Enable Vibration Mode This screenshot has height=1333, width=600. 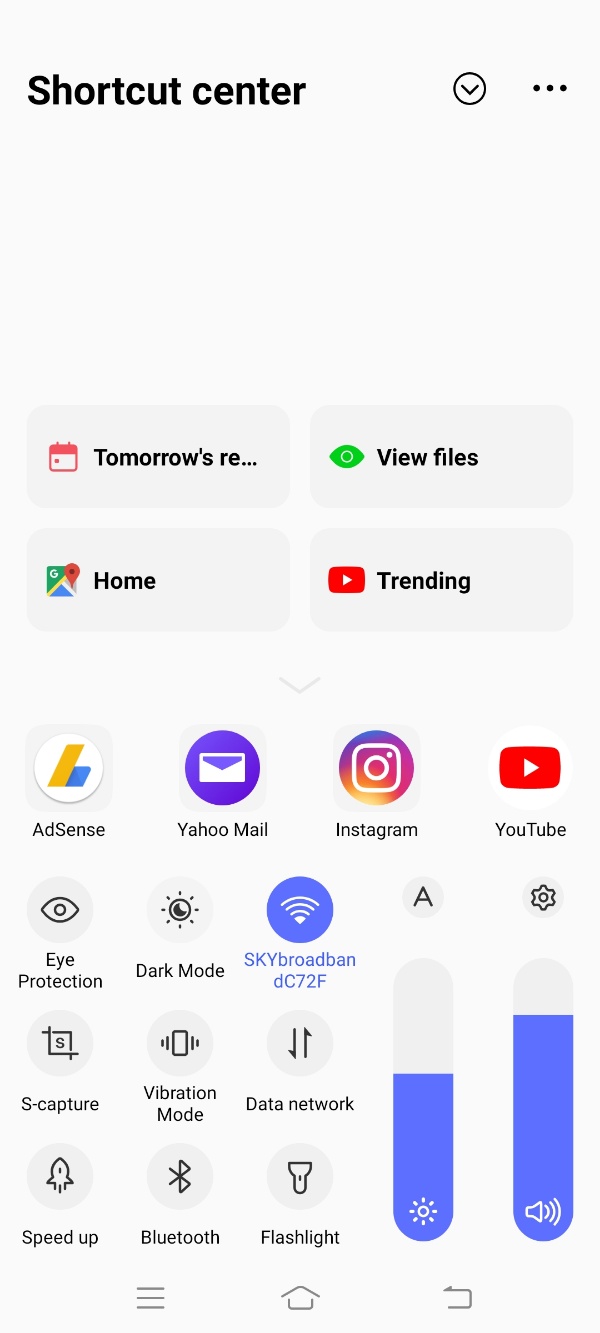(x=180, y=1043)
